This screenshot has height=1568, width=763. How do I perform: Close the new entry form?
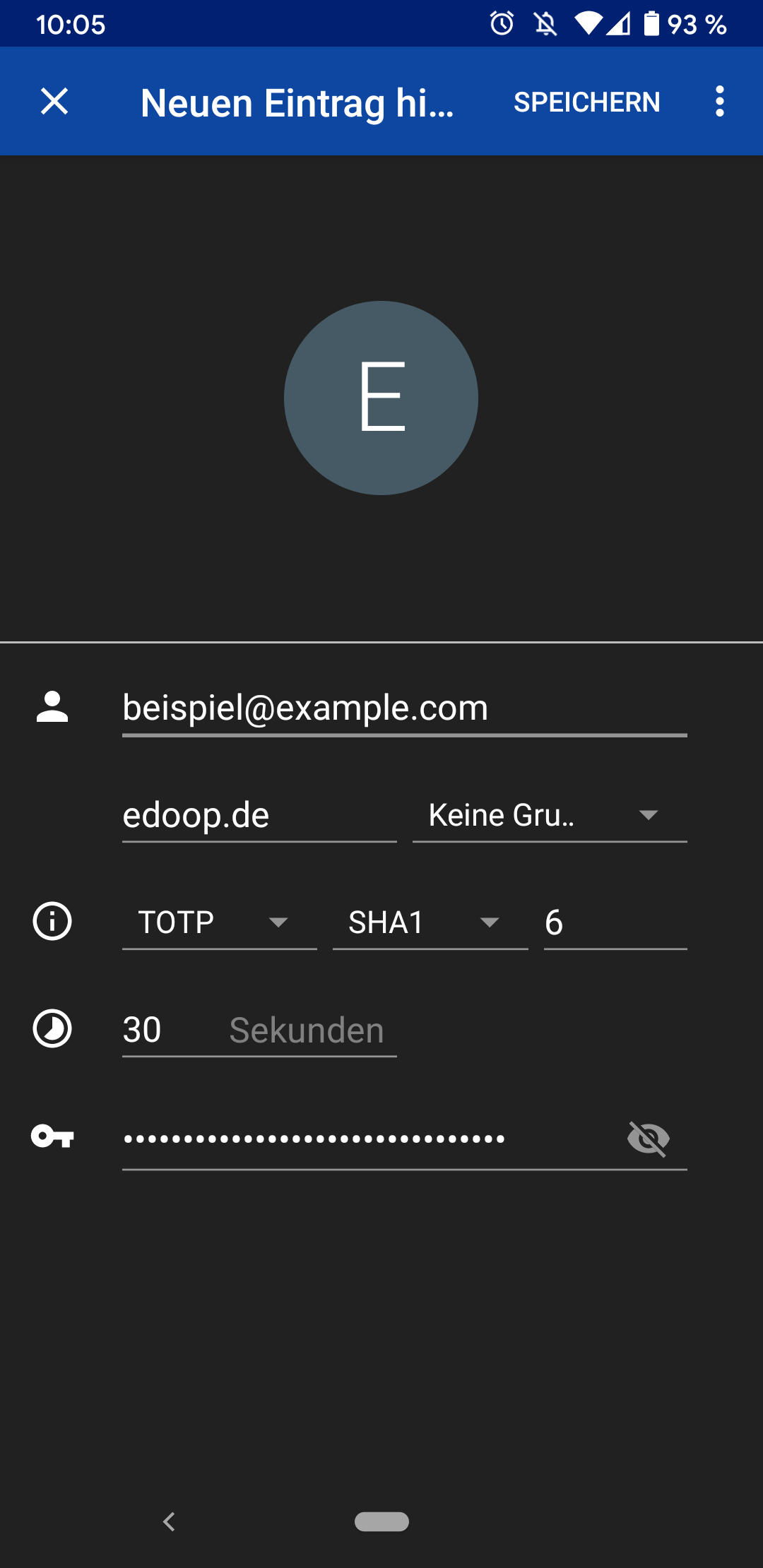(54, 101)
